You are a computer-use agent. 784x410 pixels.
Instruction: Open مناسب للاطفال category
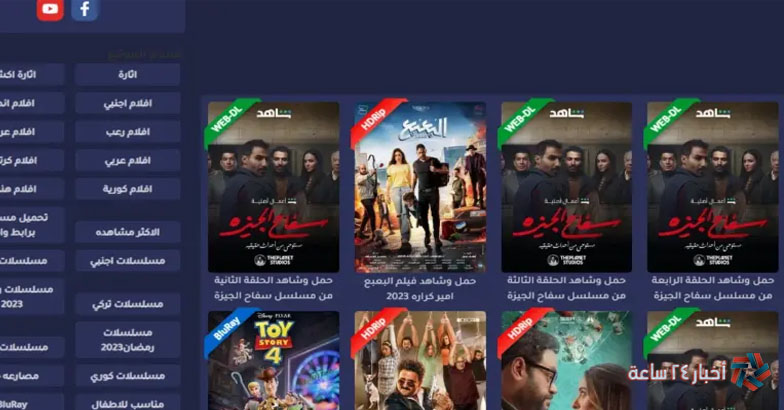(127, 401)
